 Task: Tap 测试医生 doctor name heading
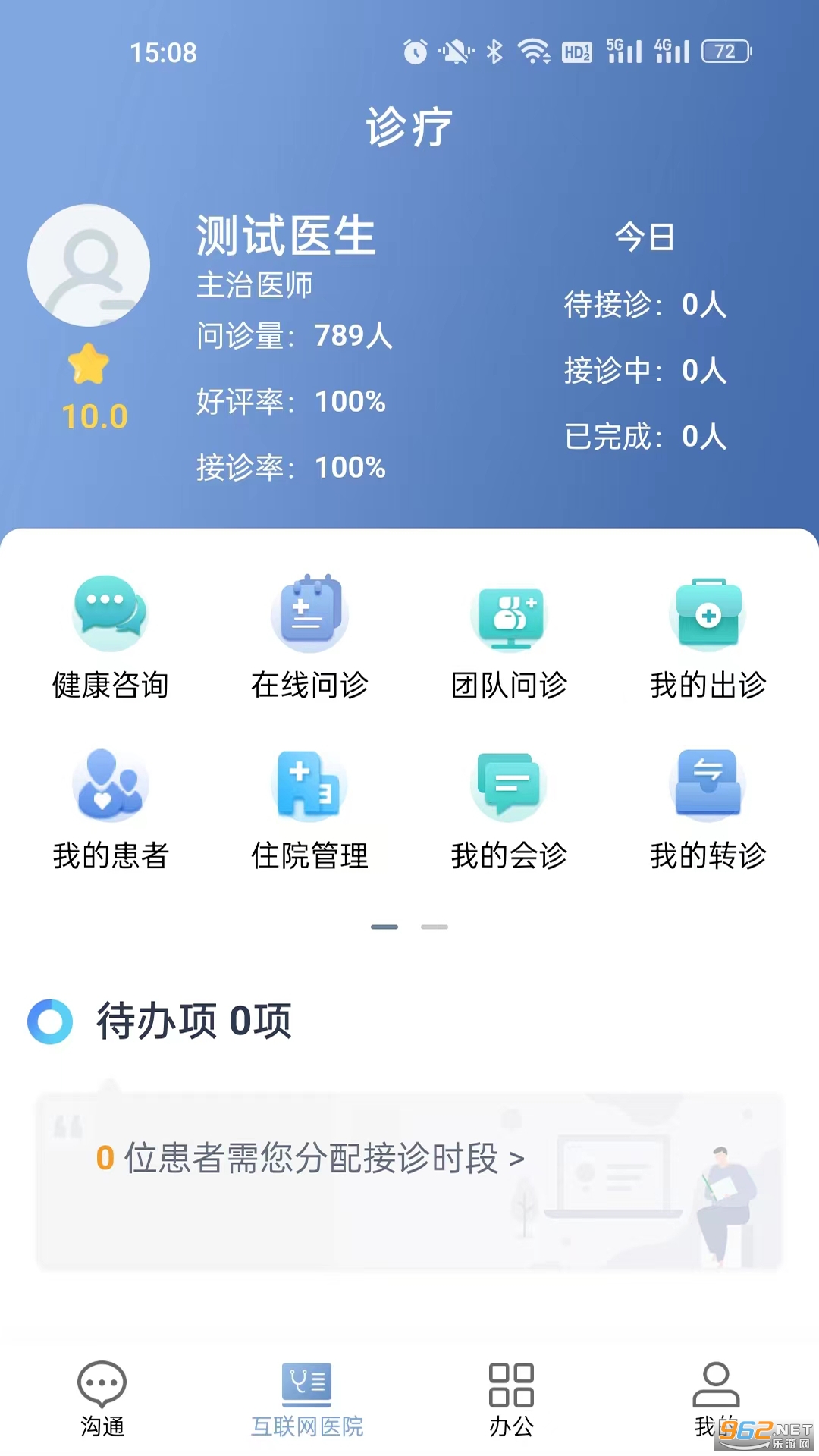tap(285, 236)
